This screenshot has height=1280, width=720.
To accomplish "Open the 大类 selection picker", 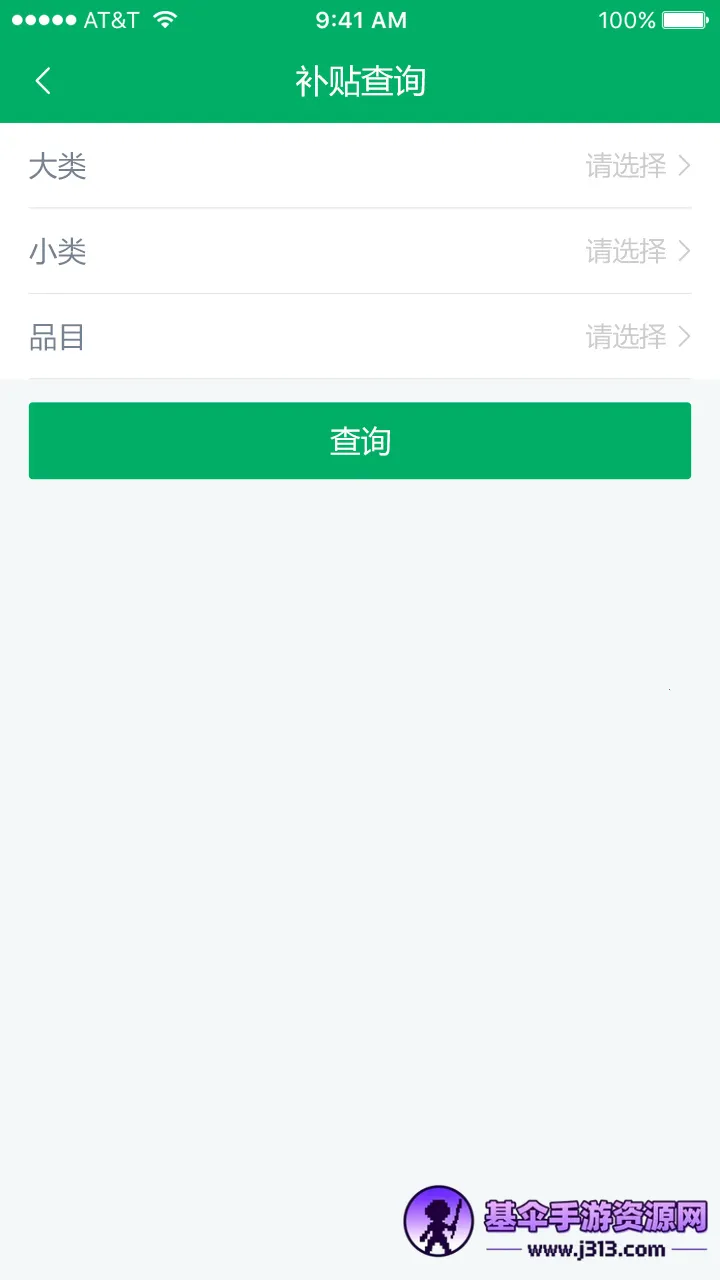I will point(637,166).
